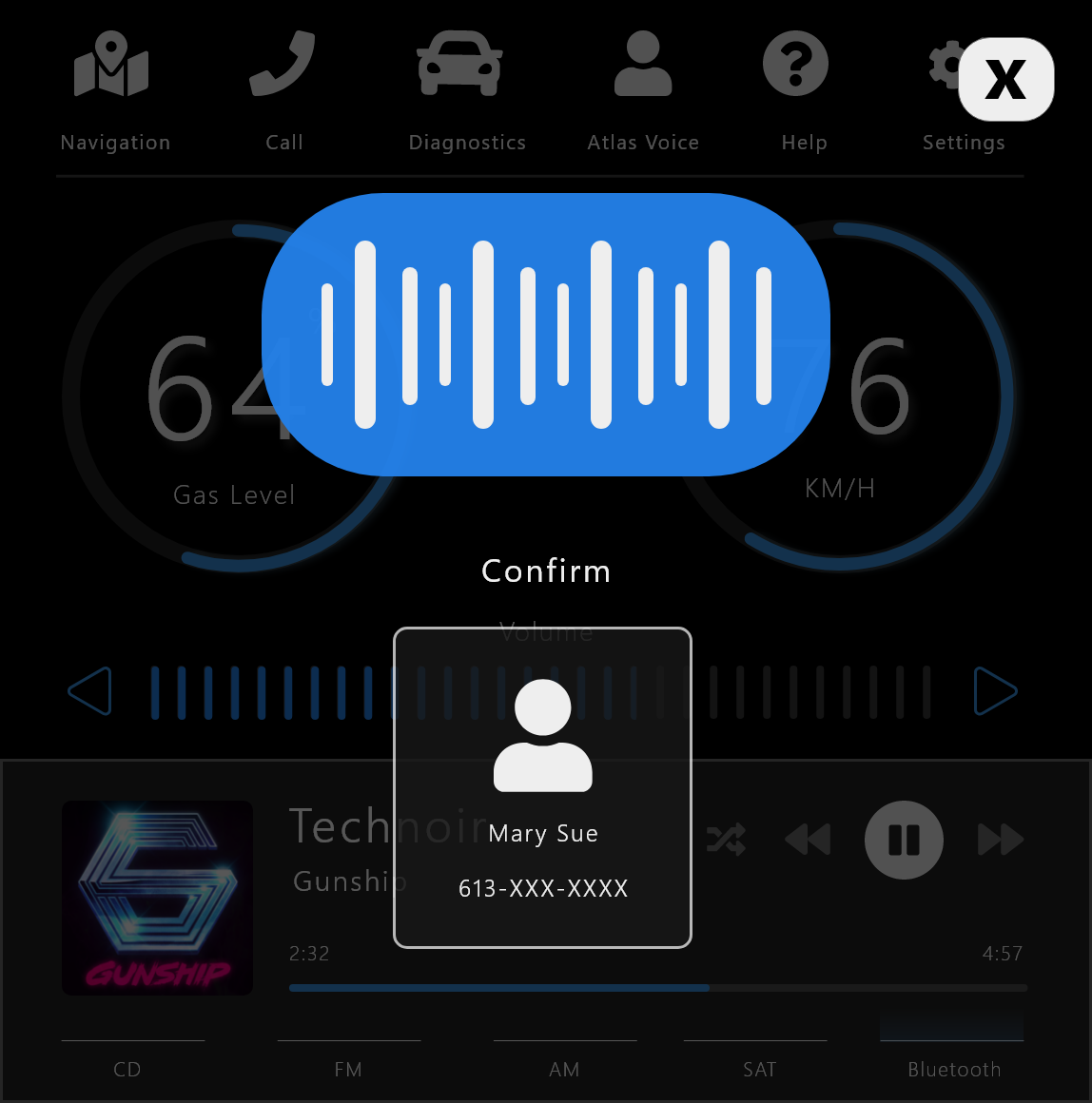Tap the blue voice waveform button
Screen dimensions: 1092x1103
545,335
